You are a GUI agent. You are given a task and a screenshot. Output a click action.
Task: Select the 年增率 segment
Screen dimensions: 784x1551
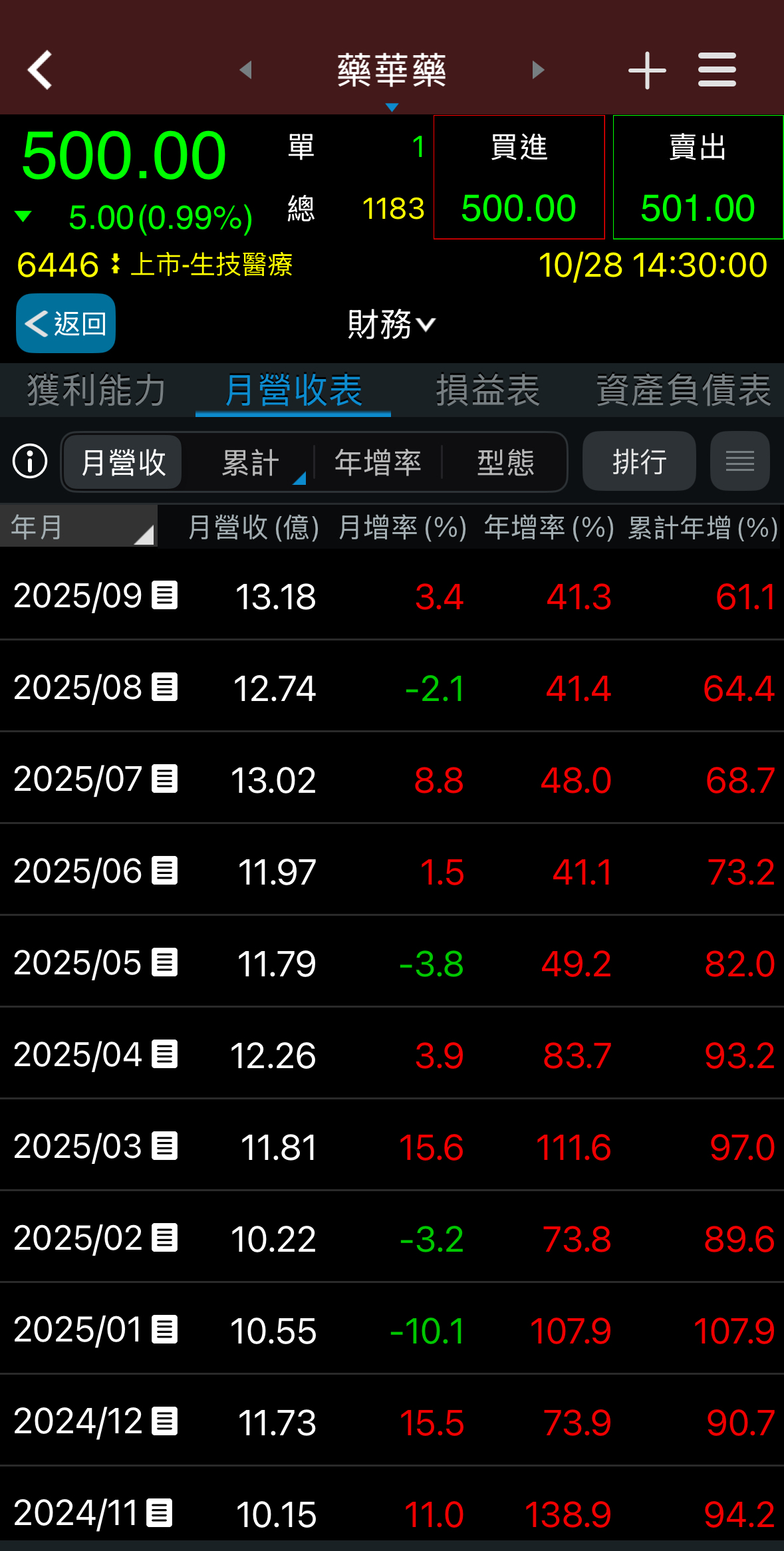[x=378, y=462]
